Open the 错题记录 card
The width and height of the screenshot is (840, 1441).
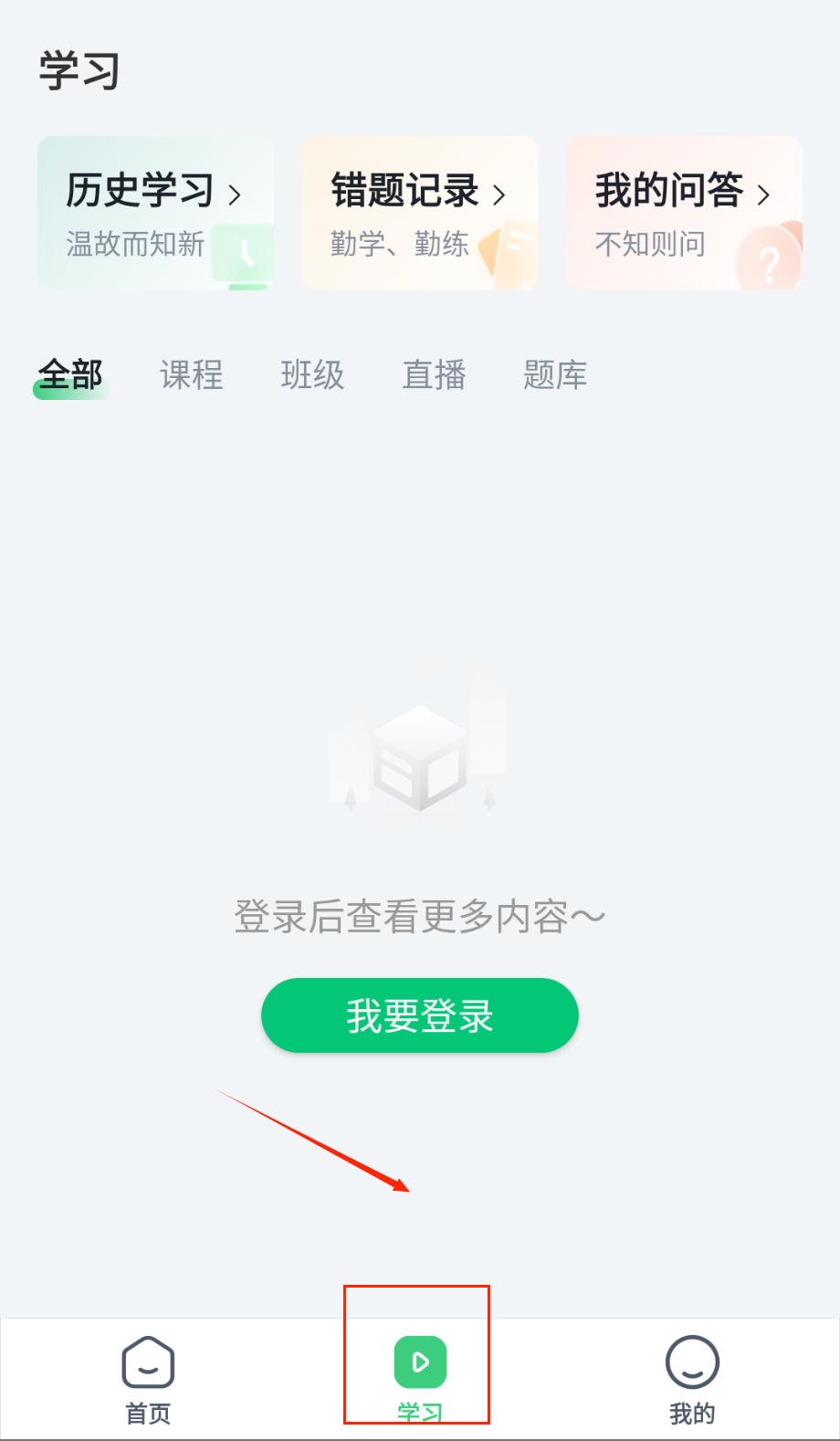tap(419, 214)
